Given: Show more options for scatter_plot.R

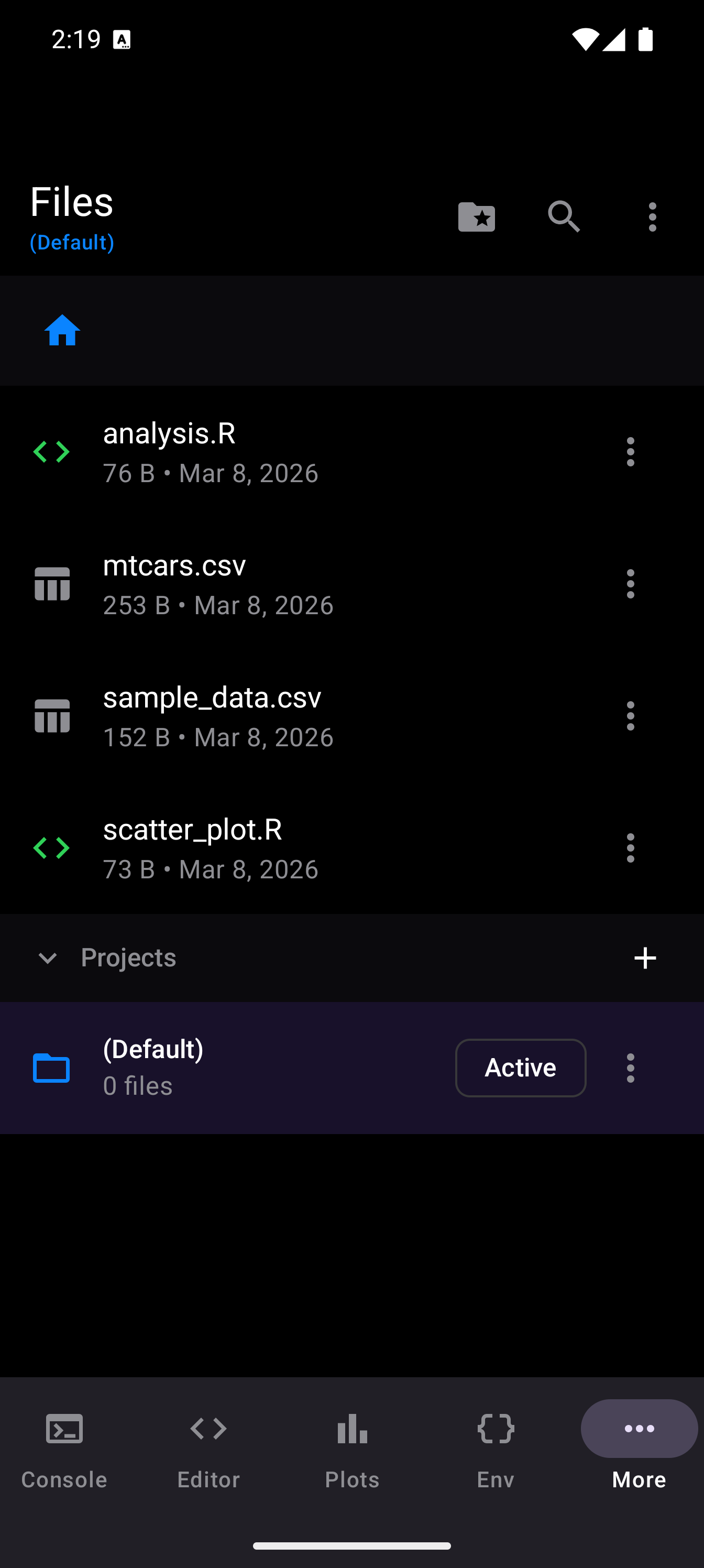Looking at the screenshot, I should point(630,848).
